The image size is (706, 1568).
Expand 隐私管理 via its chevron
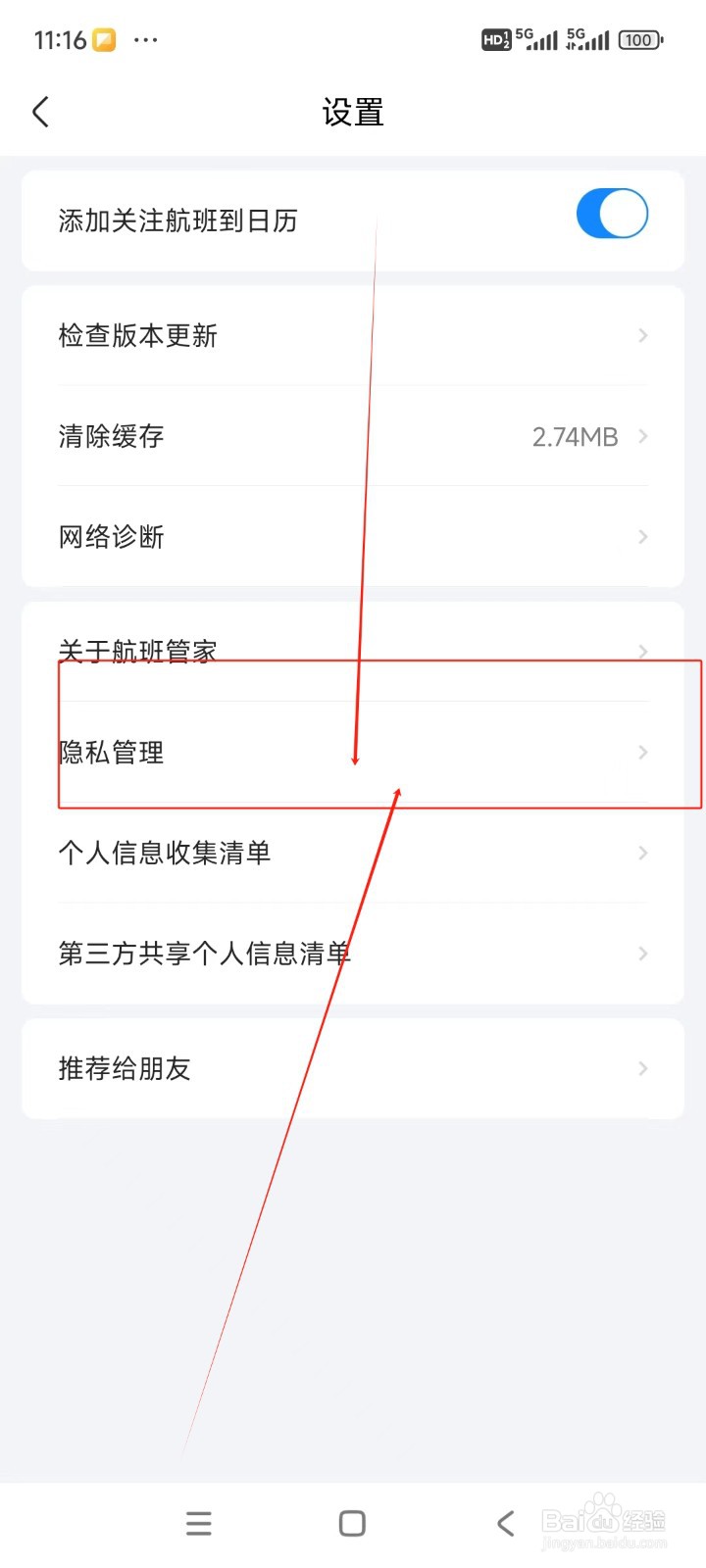coord(642,753)
